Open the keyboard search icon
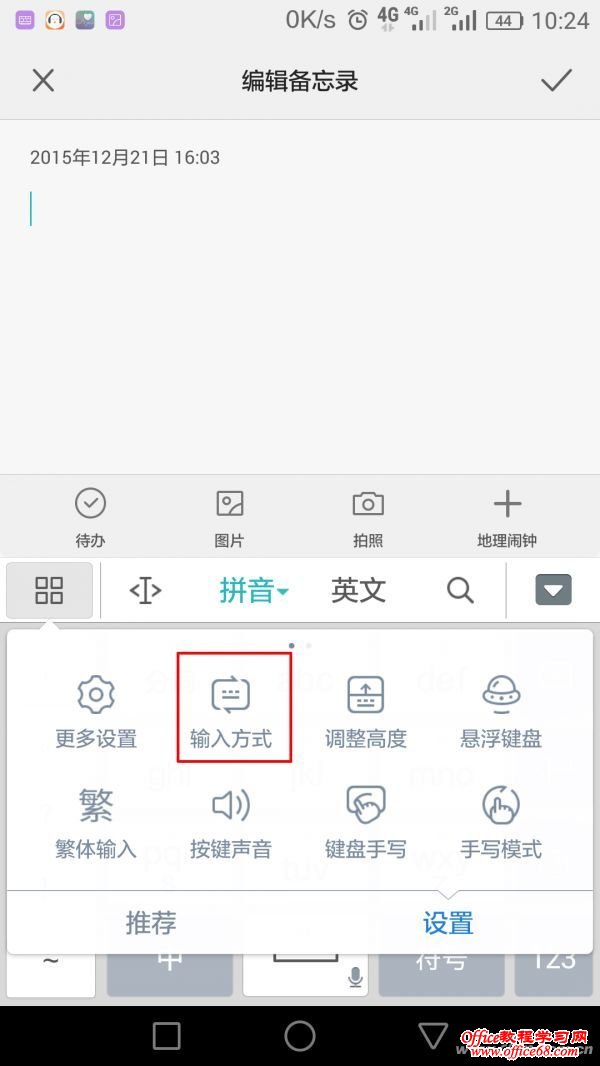 click(460, 590)
